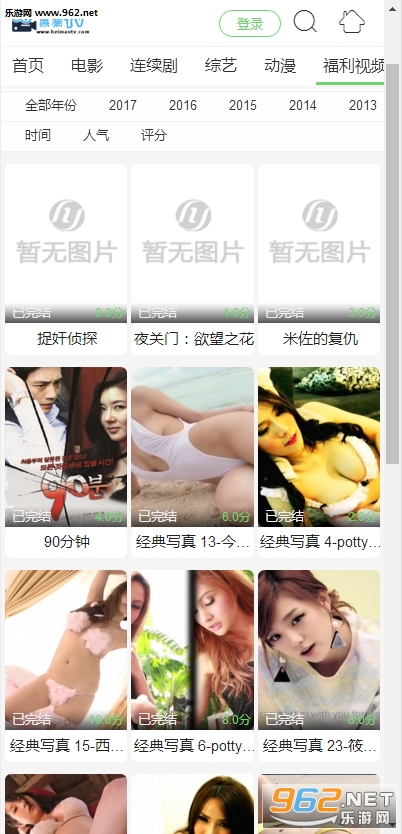The image size is (402, 834).
Task: Switch to the 动漫 tab
Action: [x=280, y=66]
